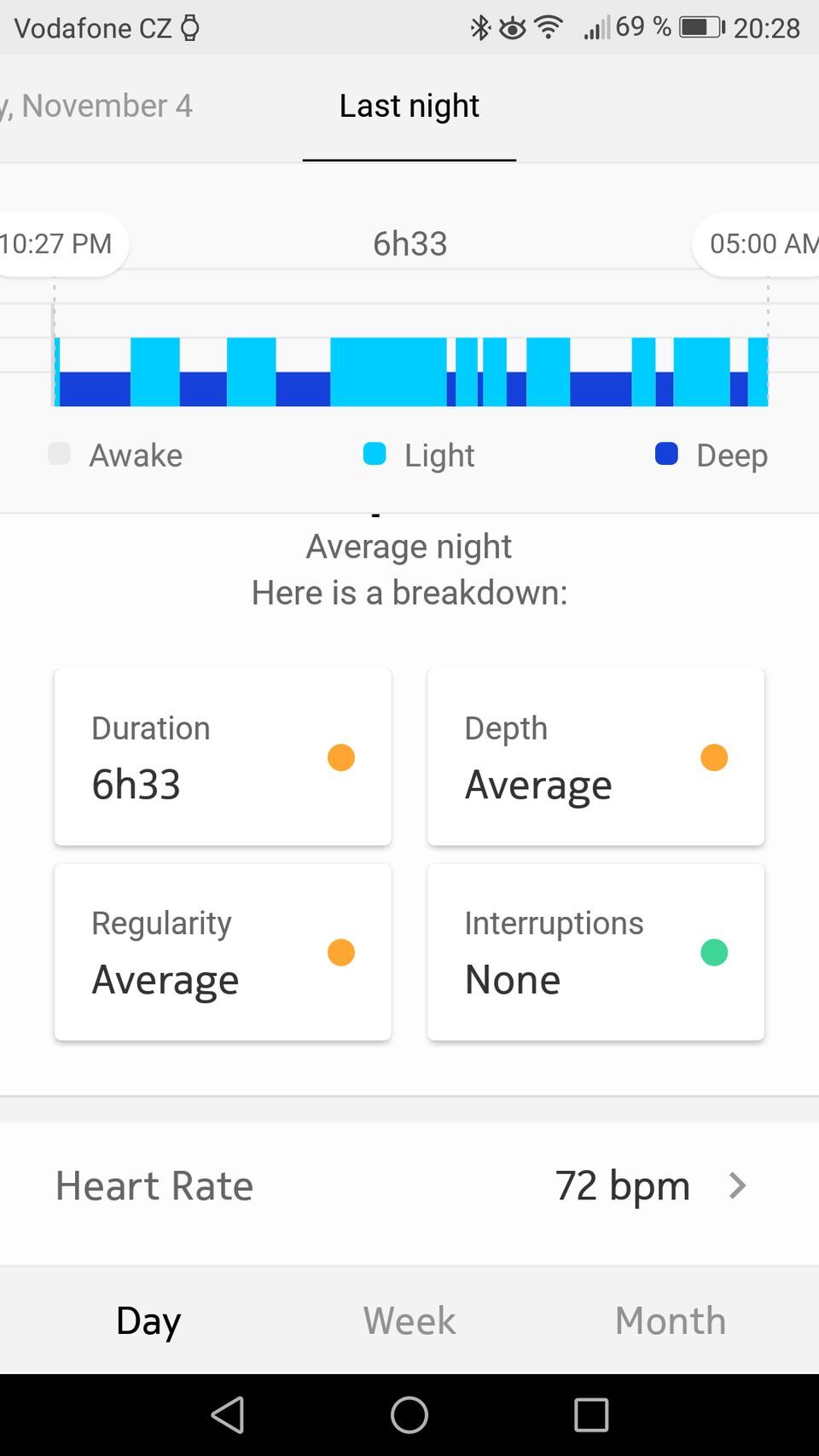Open the November 4 date view
Screen dimensions: 819x1456
(x=96, y=105)
